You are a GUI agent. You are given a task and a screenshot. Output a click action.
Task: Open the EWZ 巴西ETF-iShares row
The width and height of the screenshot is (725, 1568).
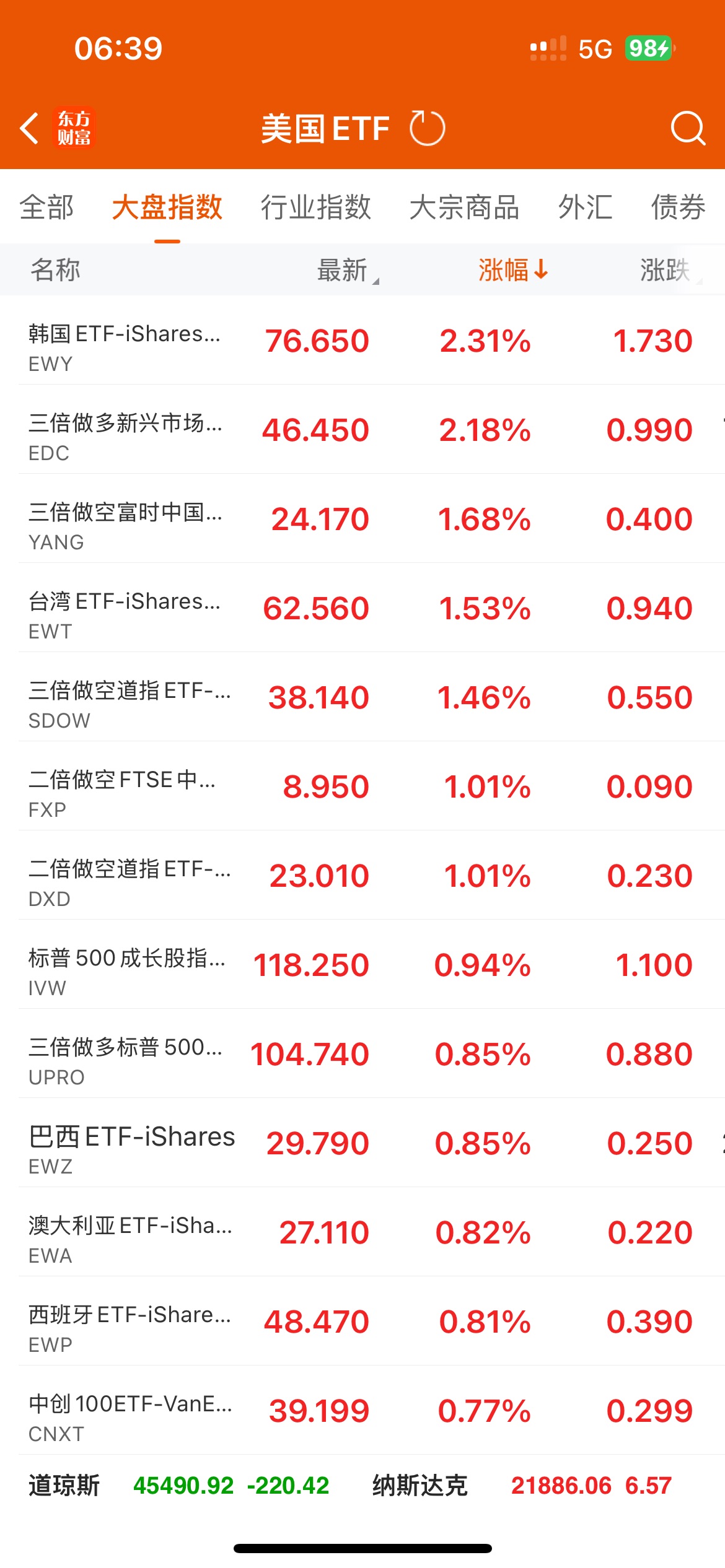point(362,1143)
